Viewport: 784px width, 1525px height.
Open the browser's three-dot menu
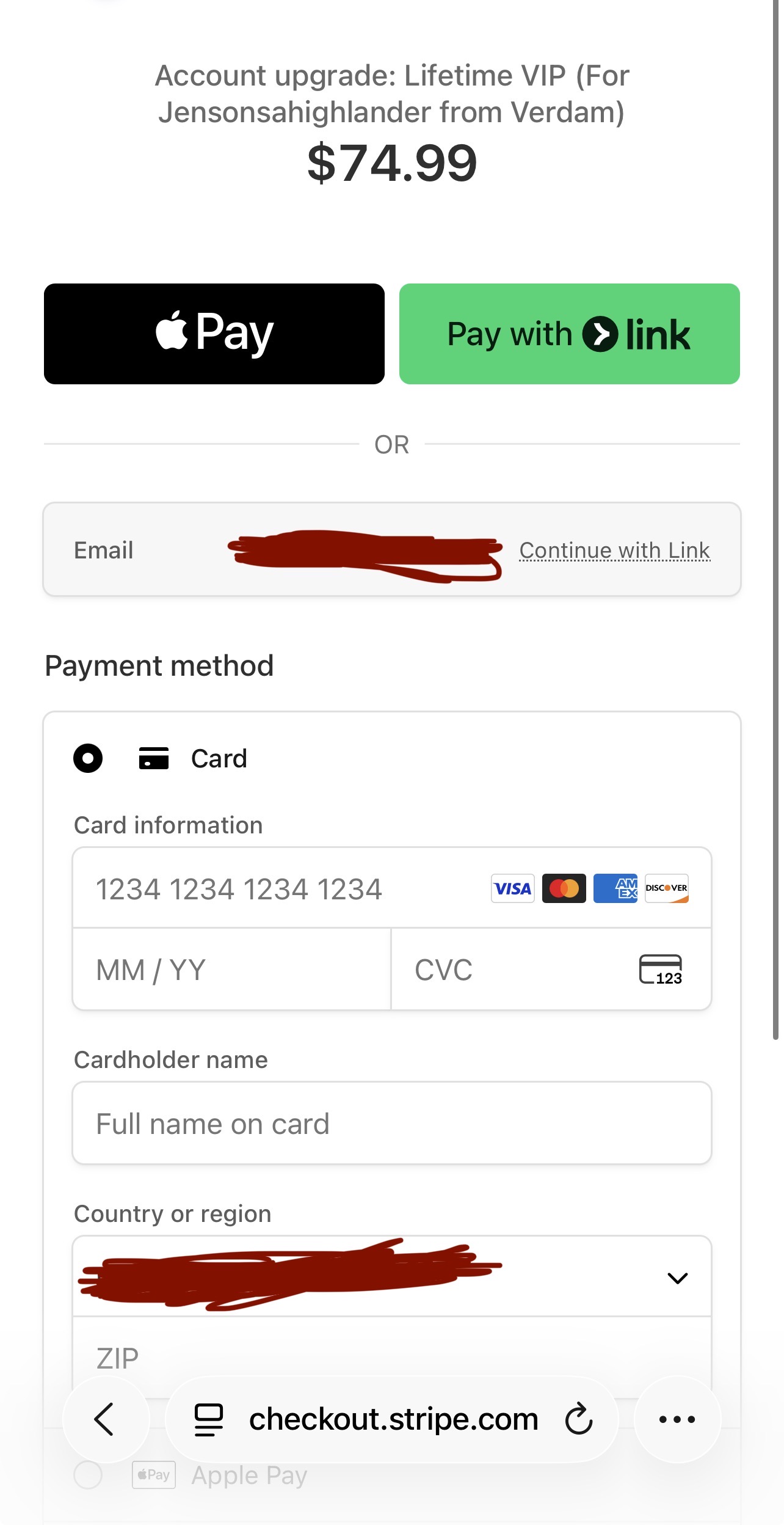pos(677,1419)
